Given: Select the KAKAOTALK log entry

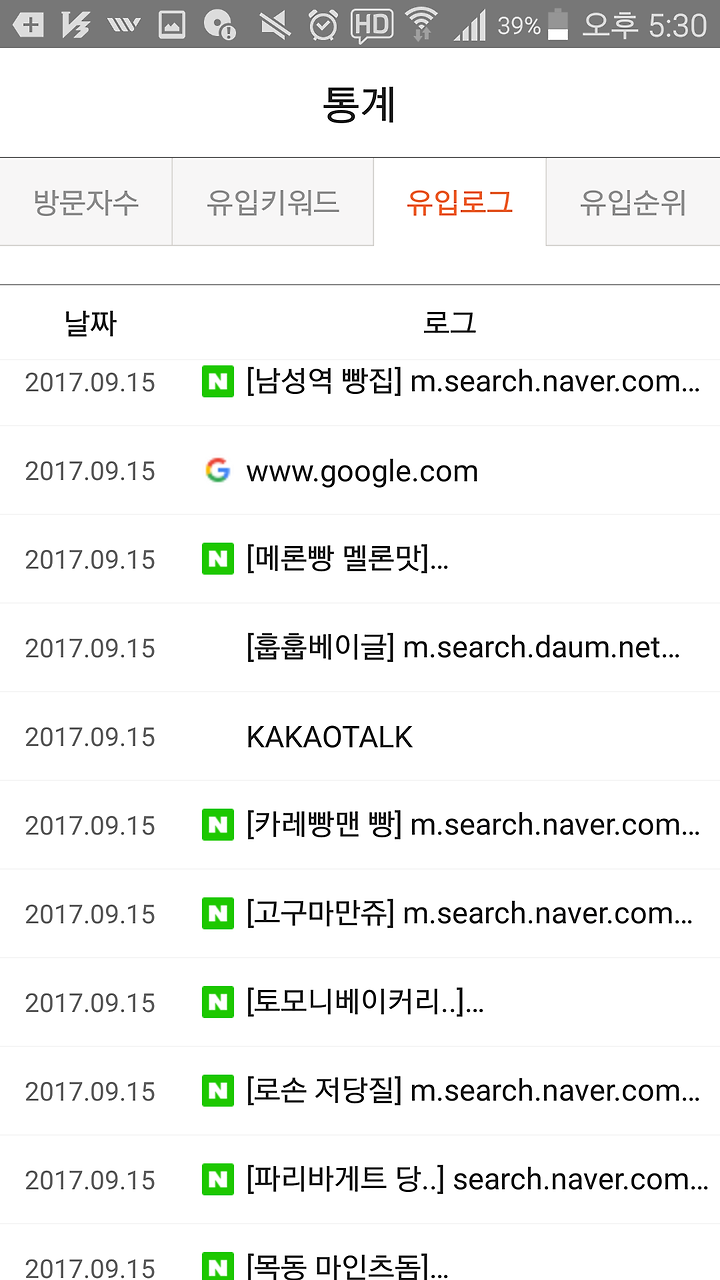Looking at the screenshot, I should [x=360, y=737].
